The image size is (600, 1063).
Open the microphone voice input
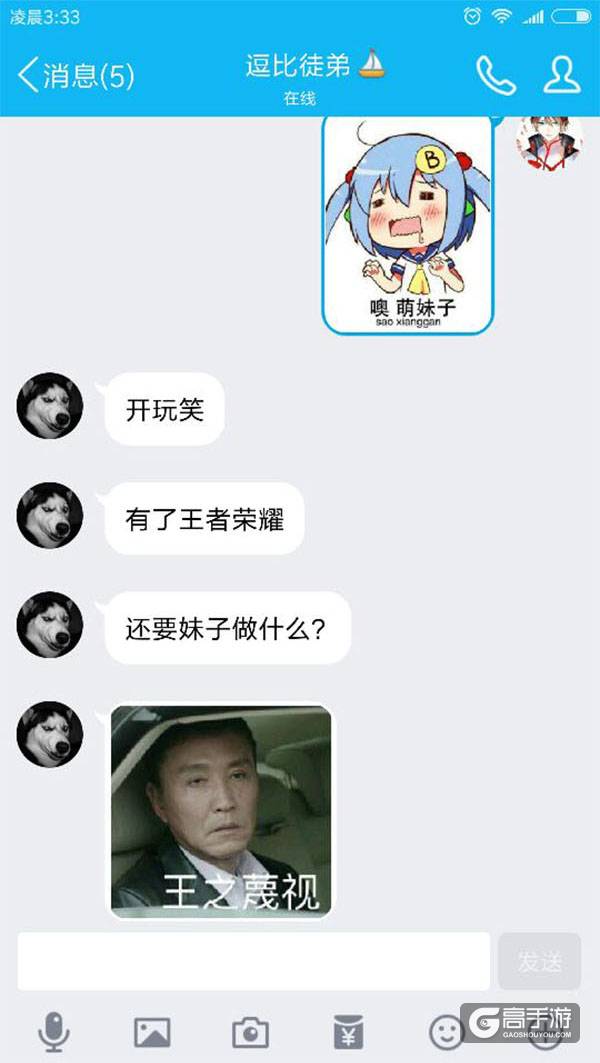click(54, 1031)
